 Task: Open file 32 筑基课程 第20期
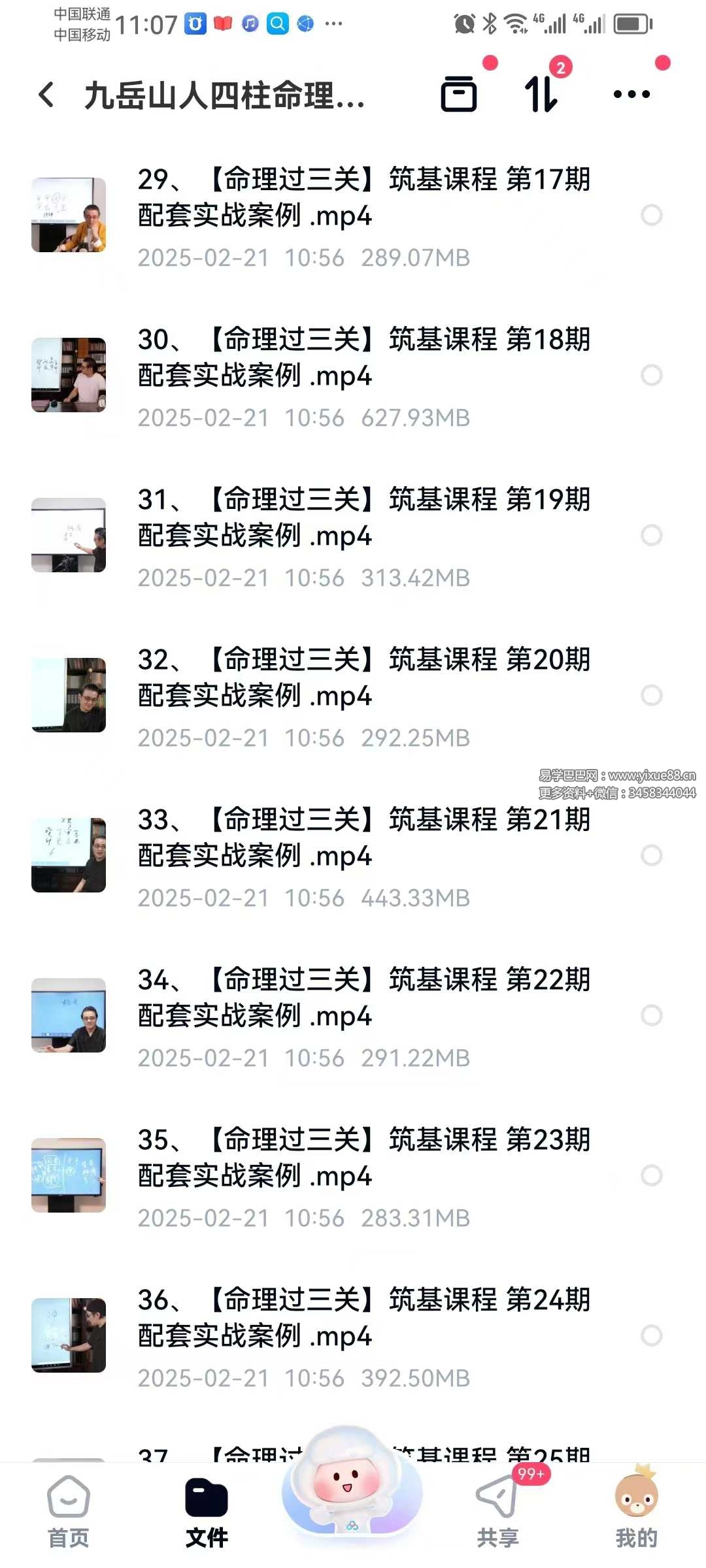point(363,677)
